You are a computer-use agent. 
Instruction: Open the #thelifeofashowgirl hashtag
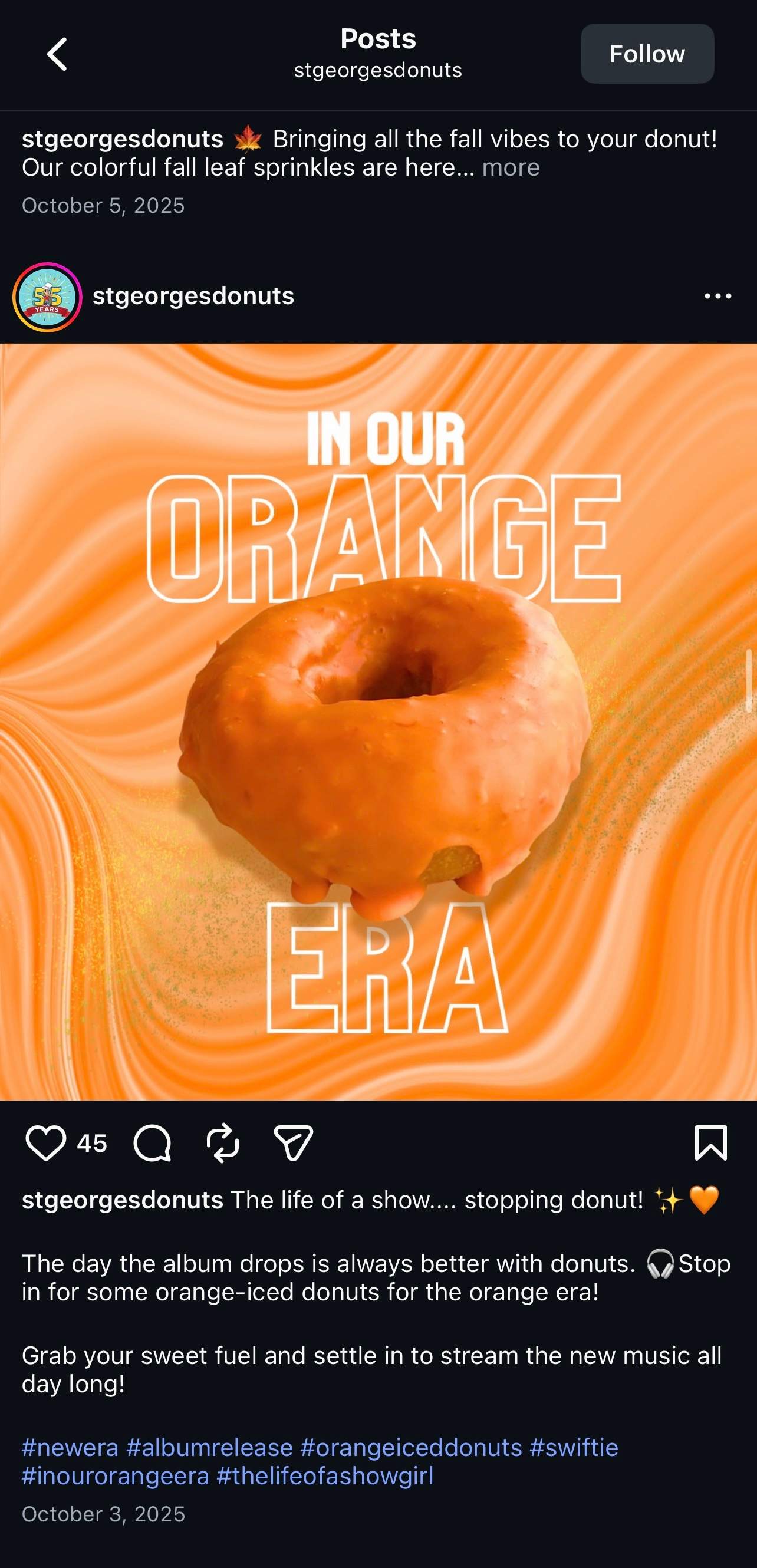325,1477
